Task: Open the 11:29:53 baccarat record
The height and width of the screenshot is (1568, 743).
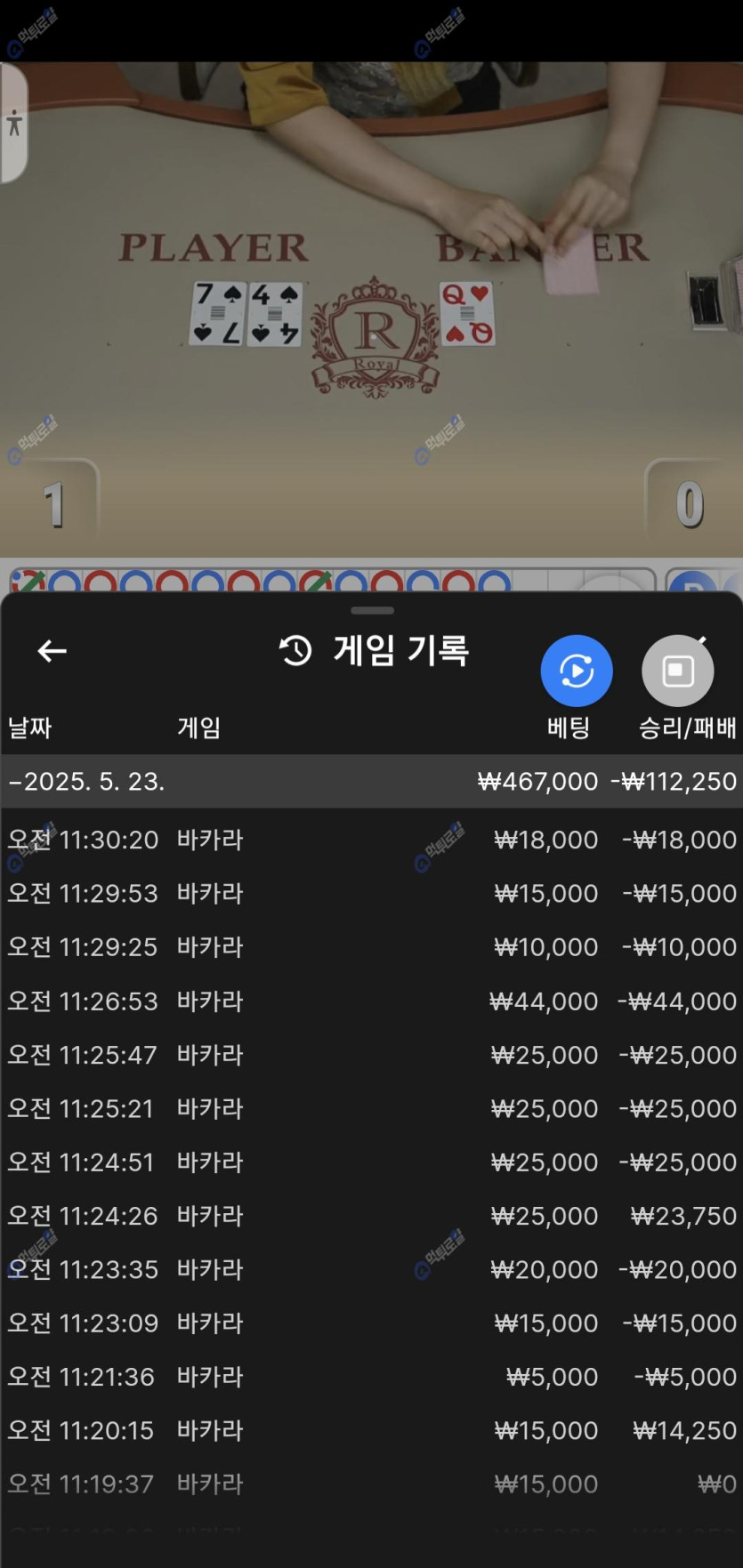Action: click(x=371, y=893)
